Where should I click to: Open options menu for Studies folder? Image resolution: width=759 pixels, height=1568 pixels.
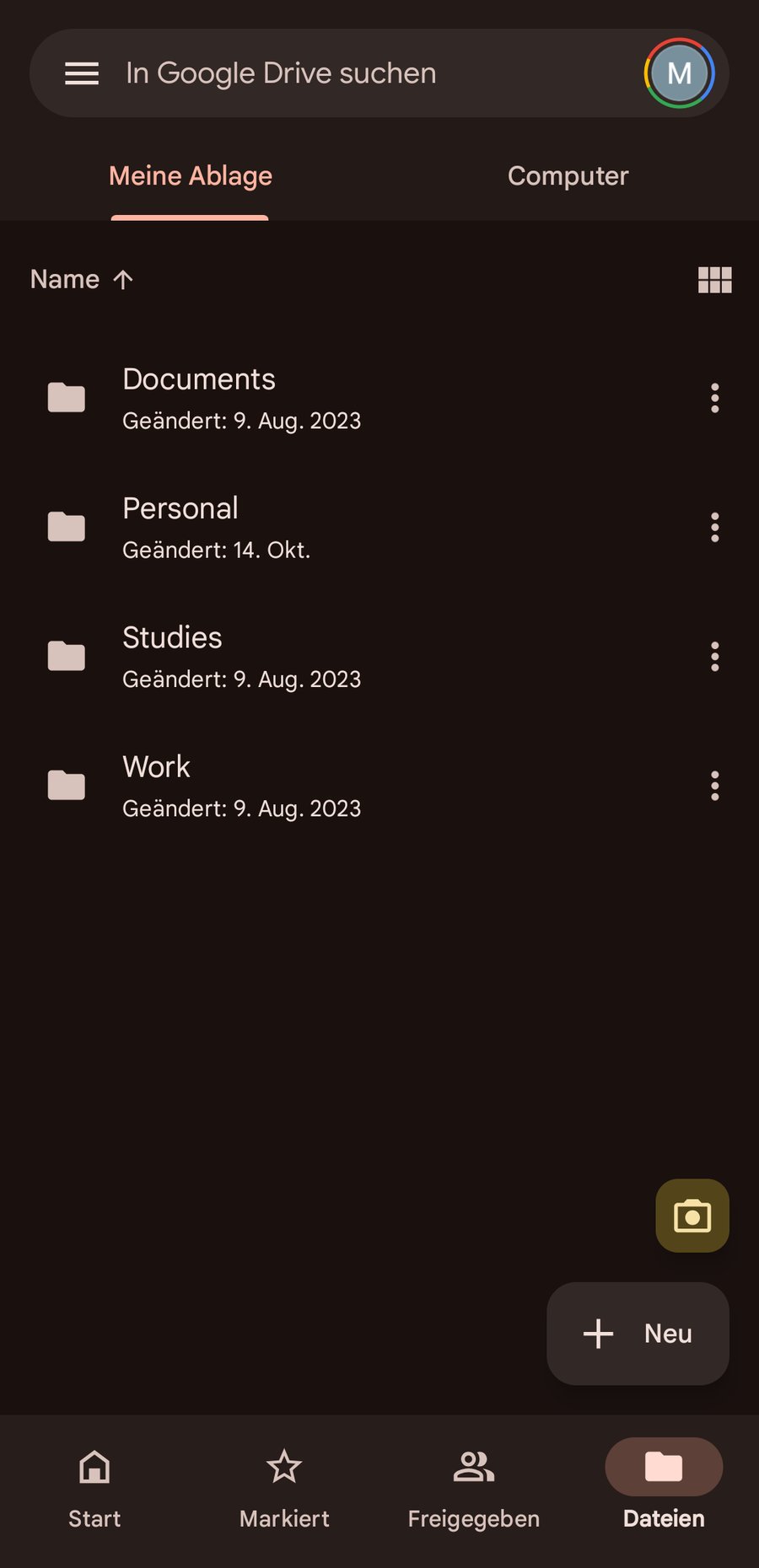coord(714,656)
